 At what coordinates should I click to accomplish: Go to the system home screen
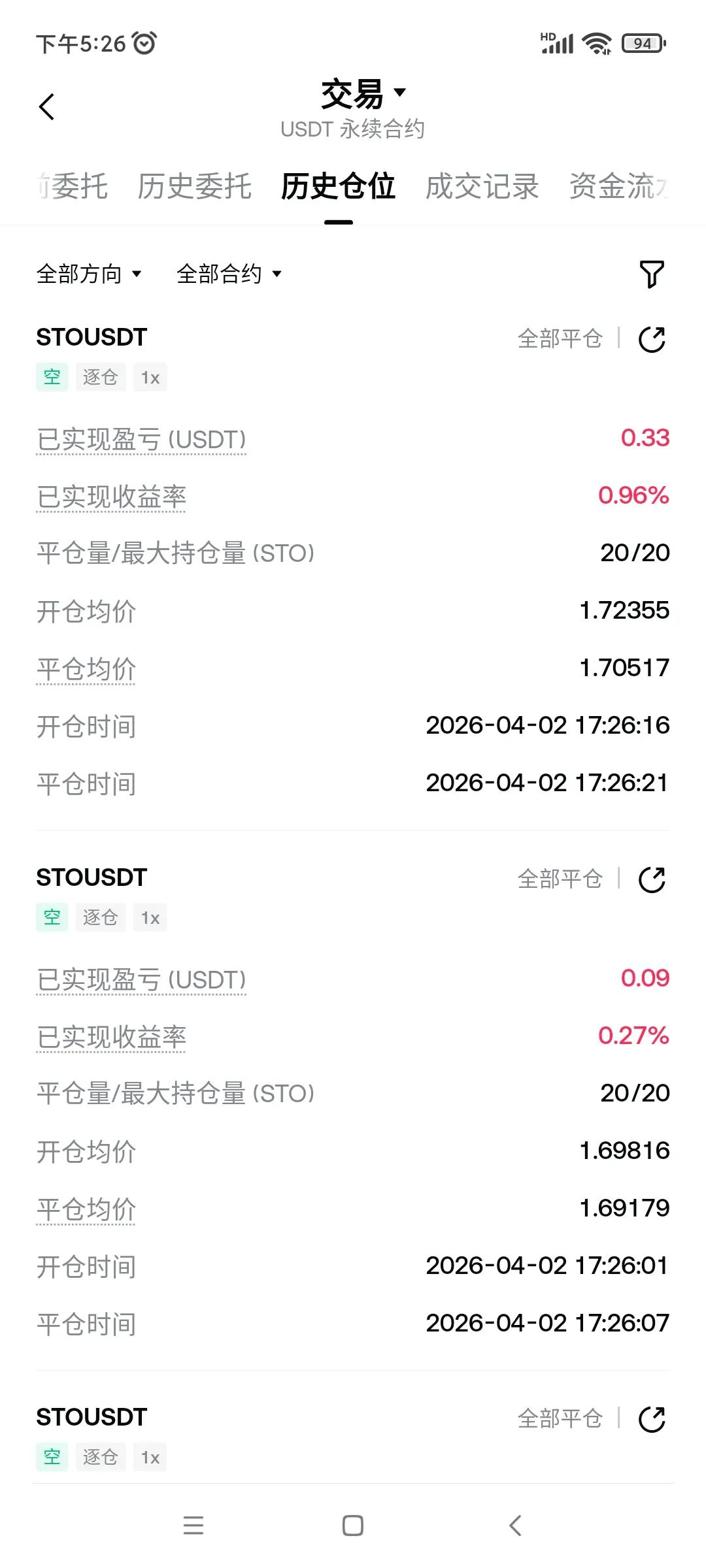353,1526
